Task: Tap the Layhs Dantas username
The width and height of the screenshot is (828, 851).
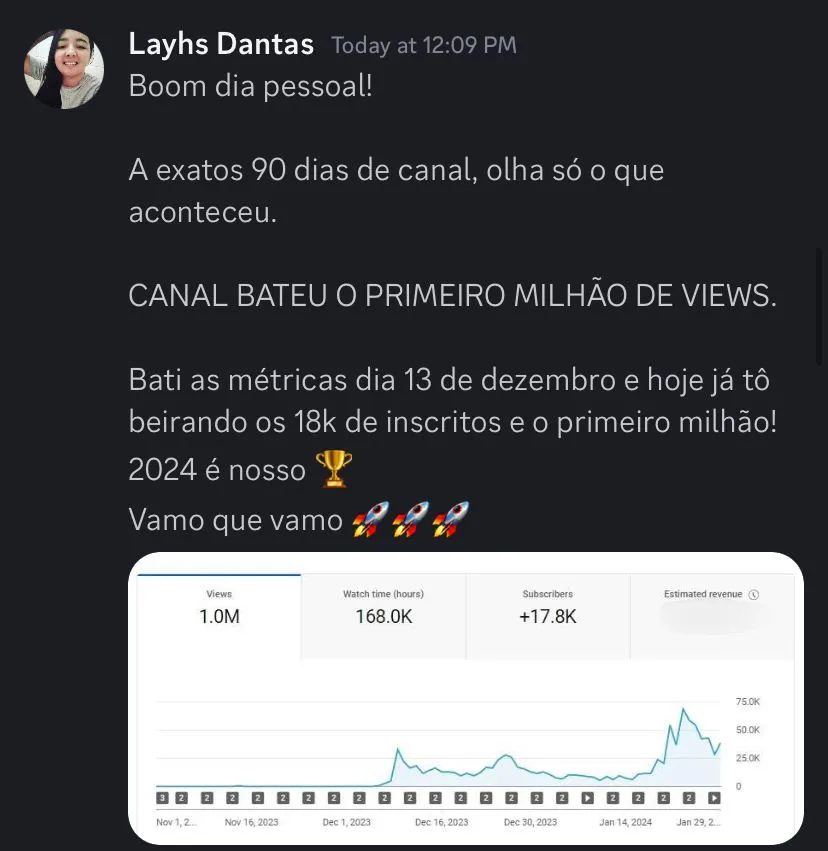Action: pyautogui.click(x=221, y=44)
